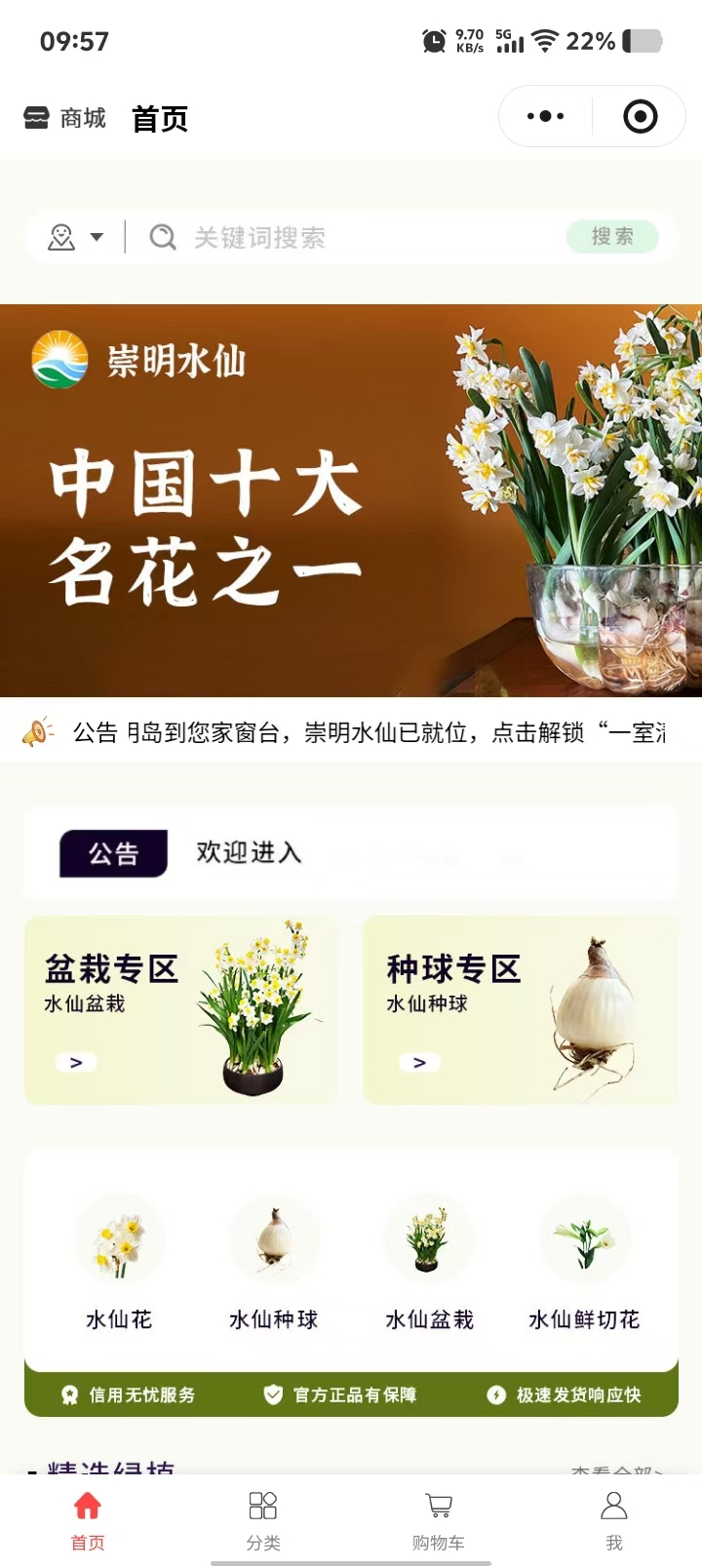702x1568 pixels.
Task: Open the 盆栽专区 card
Action: point(180,1009)
